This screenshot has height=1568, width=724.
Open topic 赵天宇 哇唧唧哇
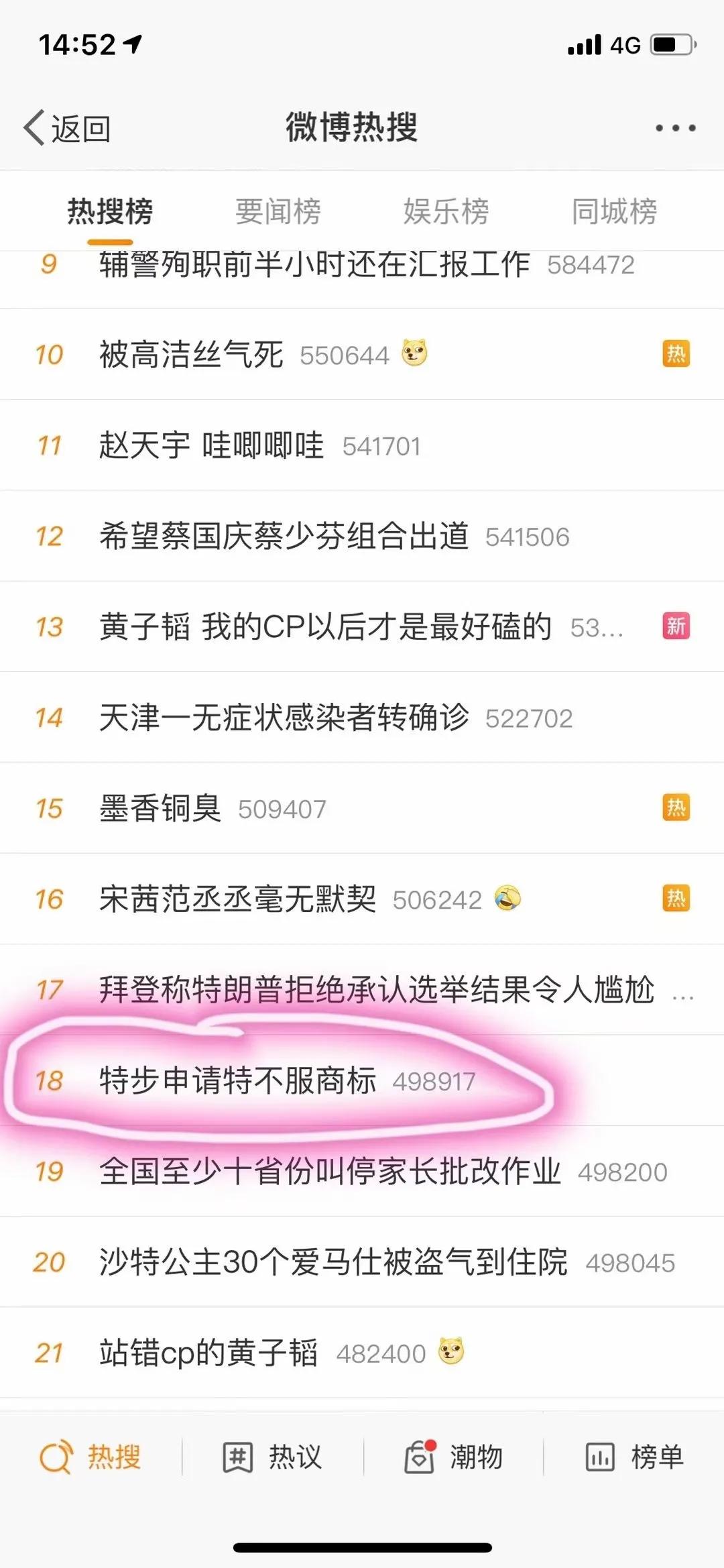click(x=212, y=445)
